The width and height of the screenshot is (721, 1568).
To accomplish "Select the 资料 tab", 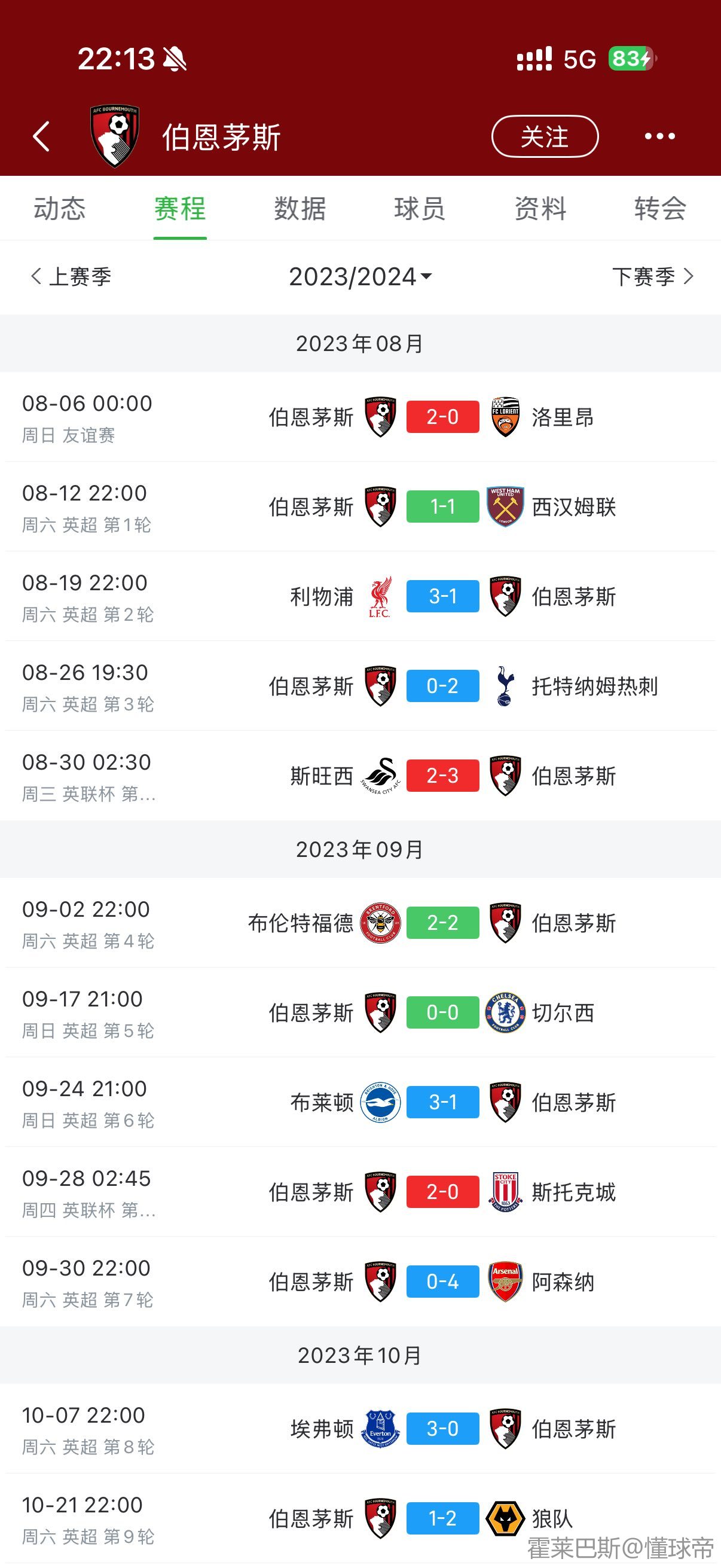I will [540, 209].
